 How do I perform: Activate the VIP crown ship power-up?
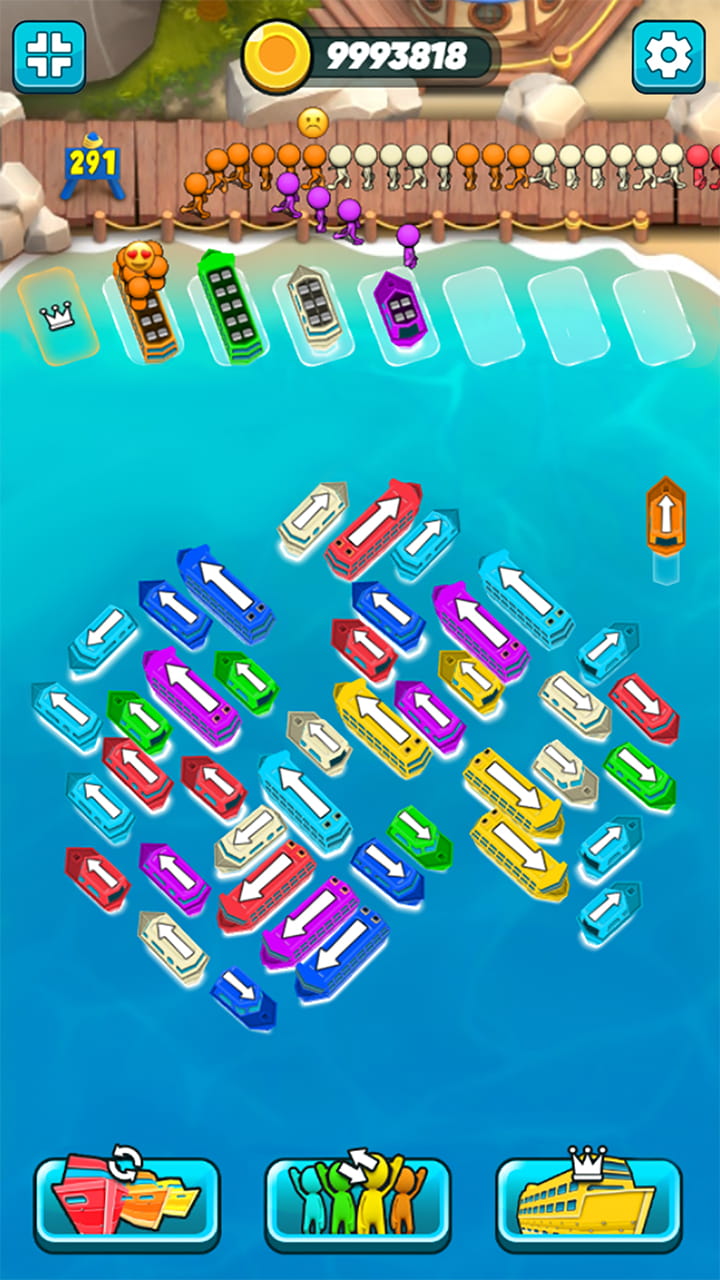click(589, 1203)
